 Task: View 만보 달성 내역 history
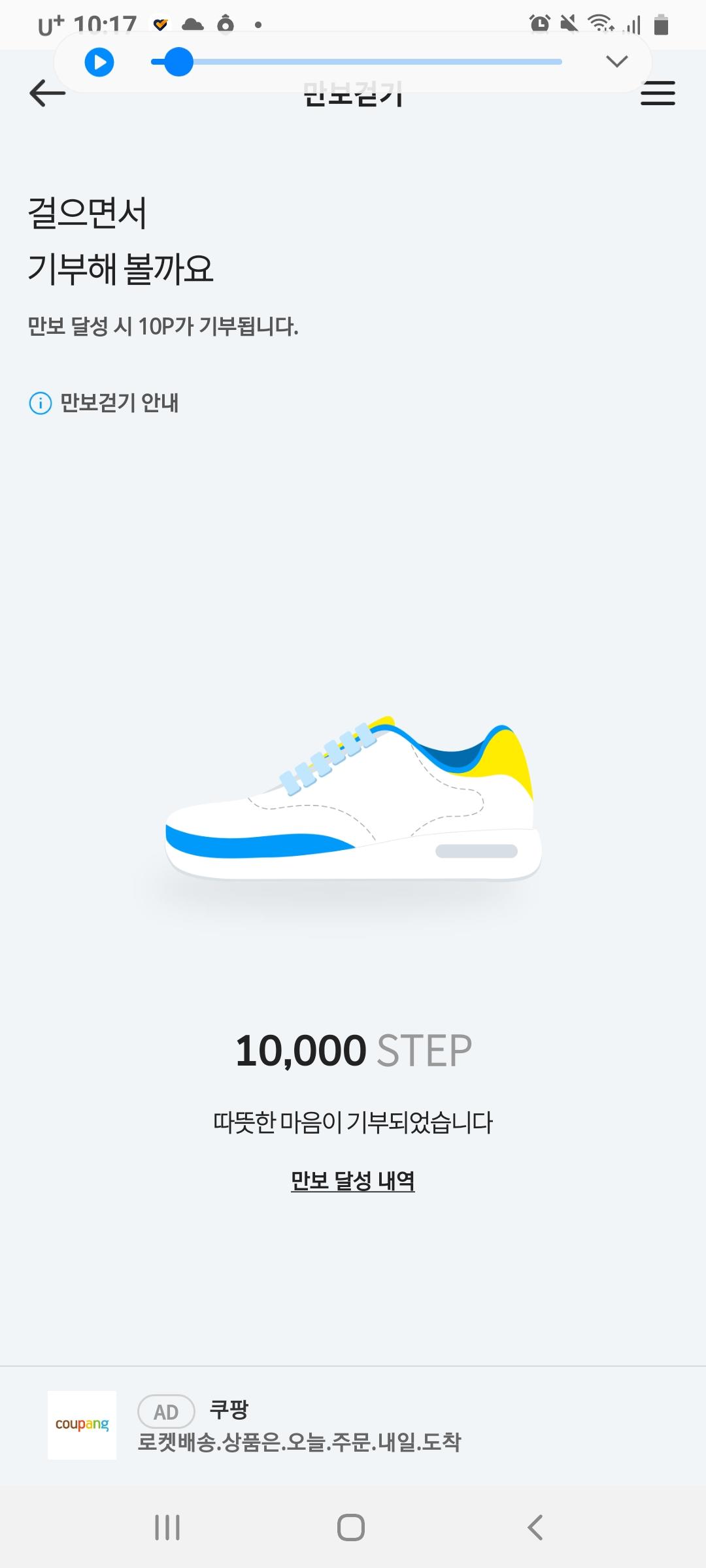coord(353,1181)
